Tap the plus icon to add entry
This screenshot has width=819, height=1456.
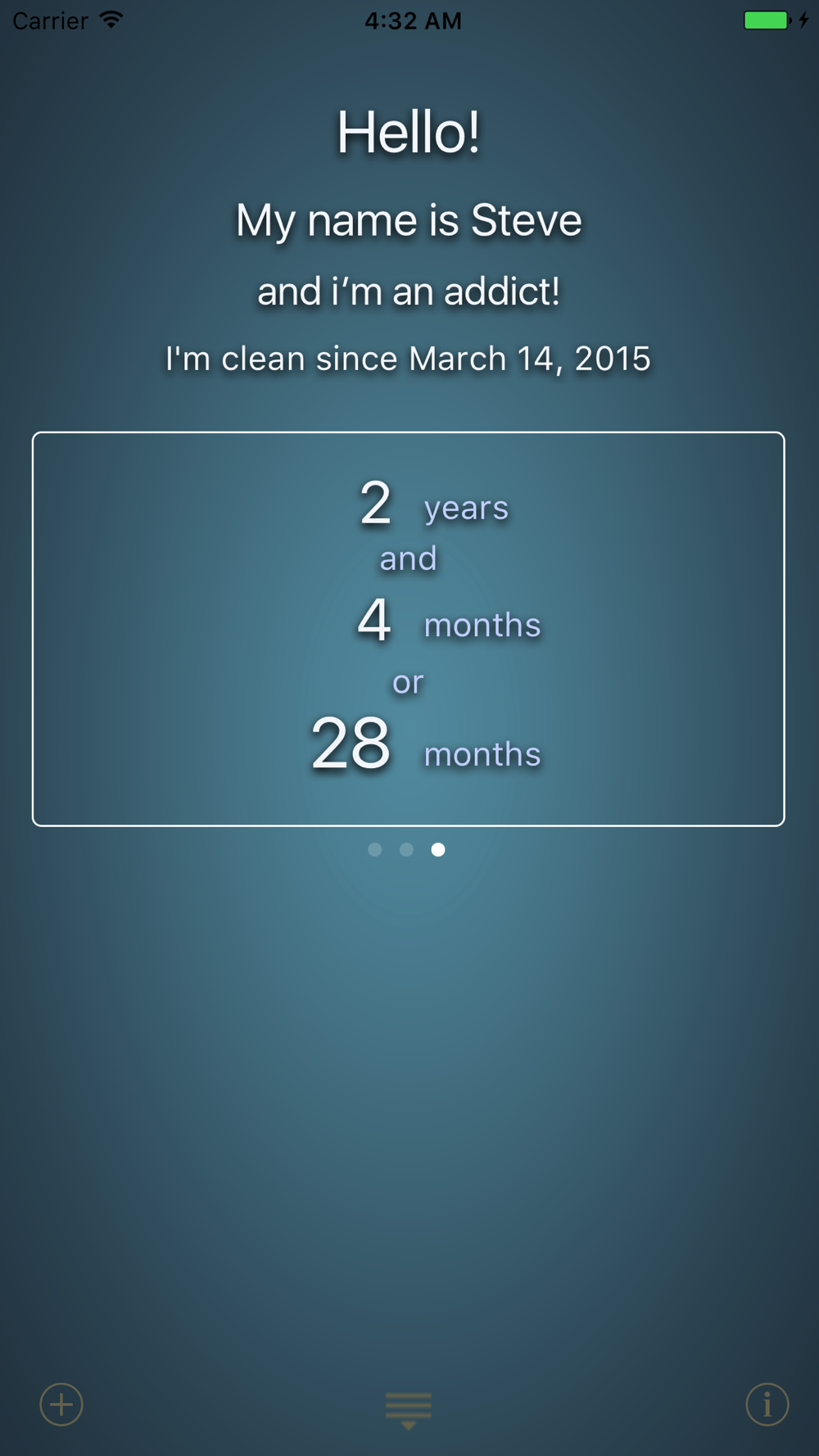point(61,1404)
